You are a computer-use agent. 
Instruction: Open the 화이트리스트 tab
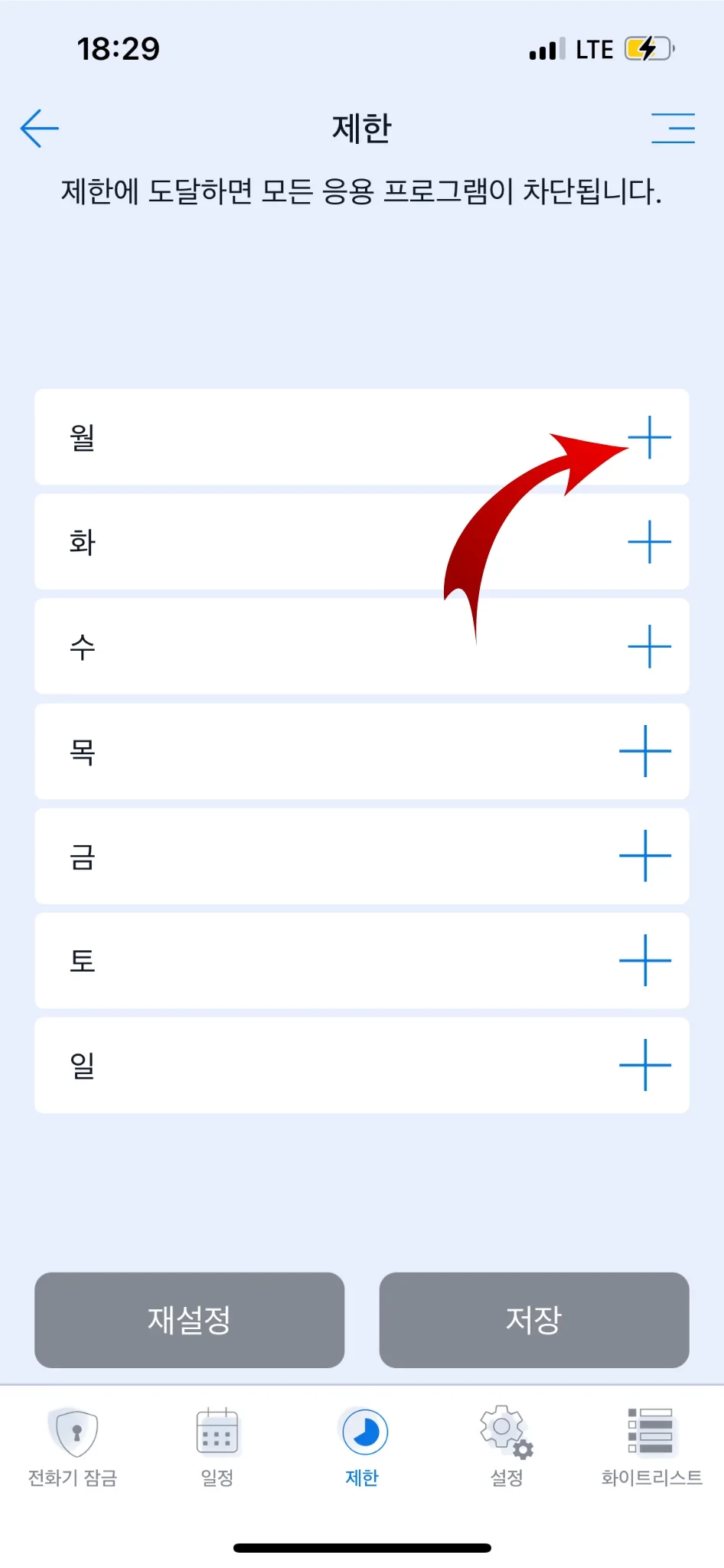[651, 1446]
